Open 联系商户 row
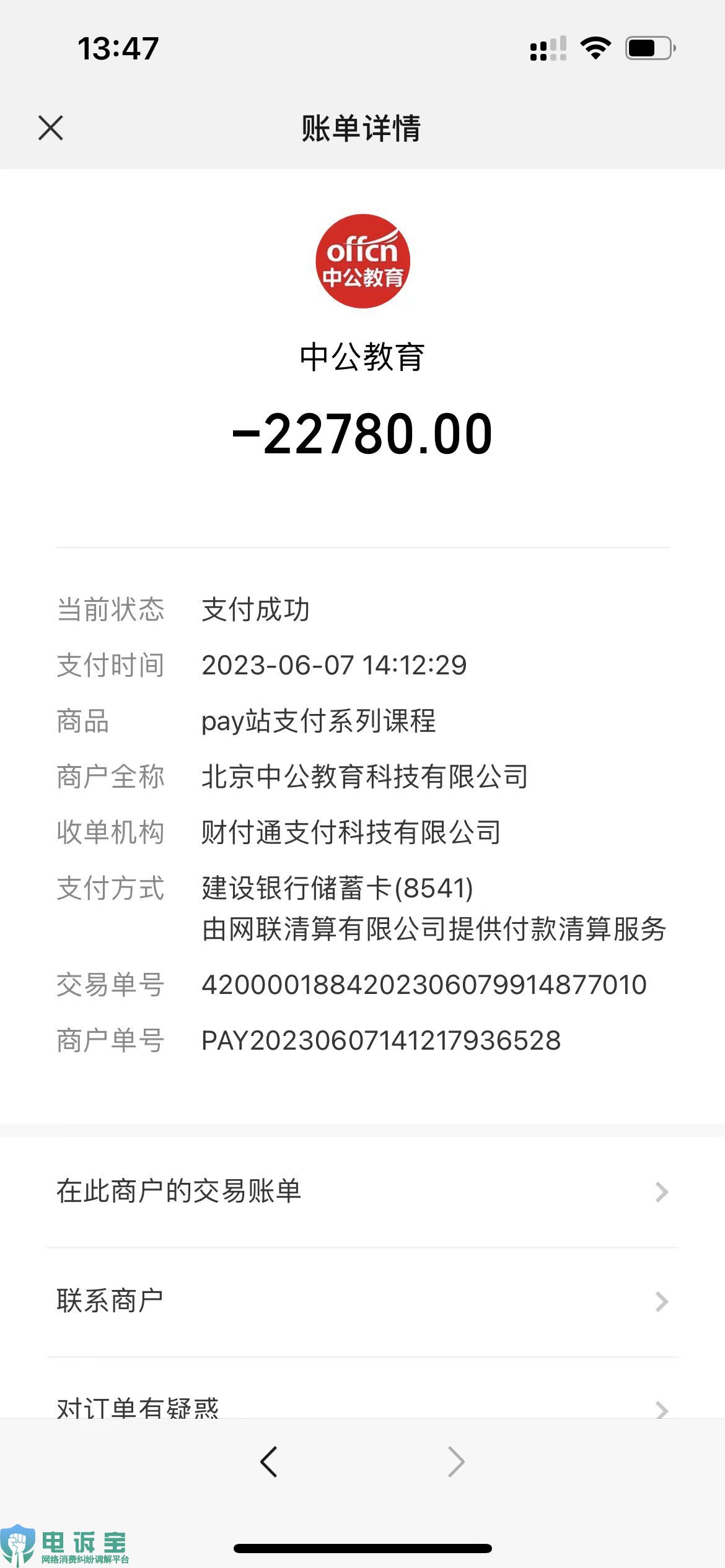 click(362, 1301)
